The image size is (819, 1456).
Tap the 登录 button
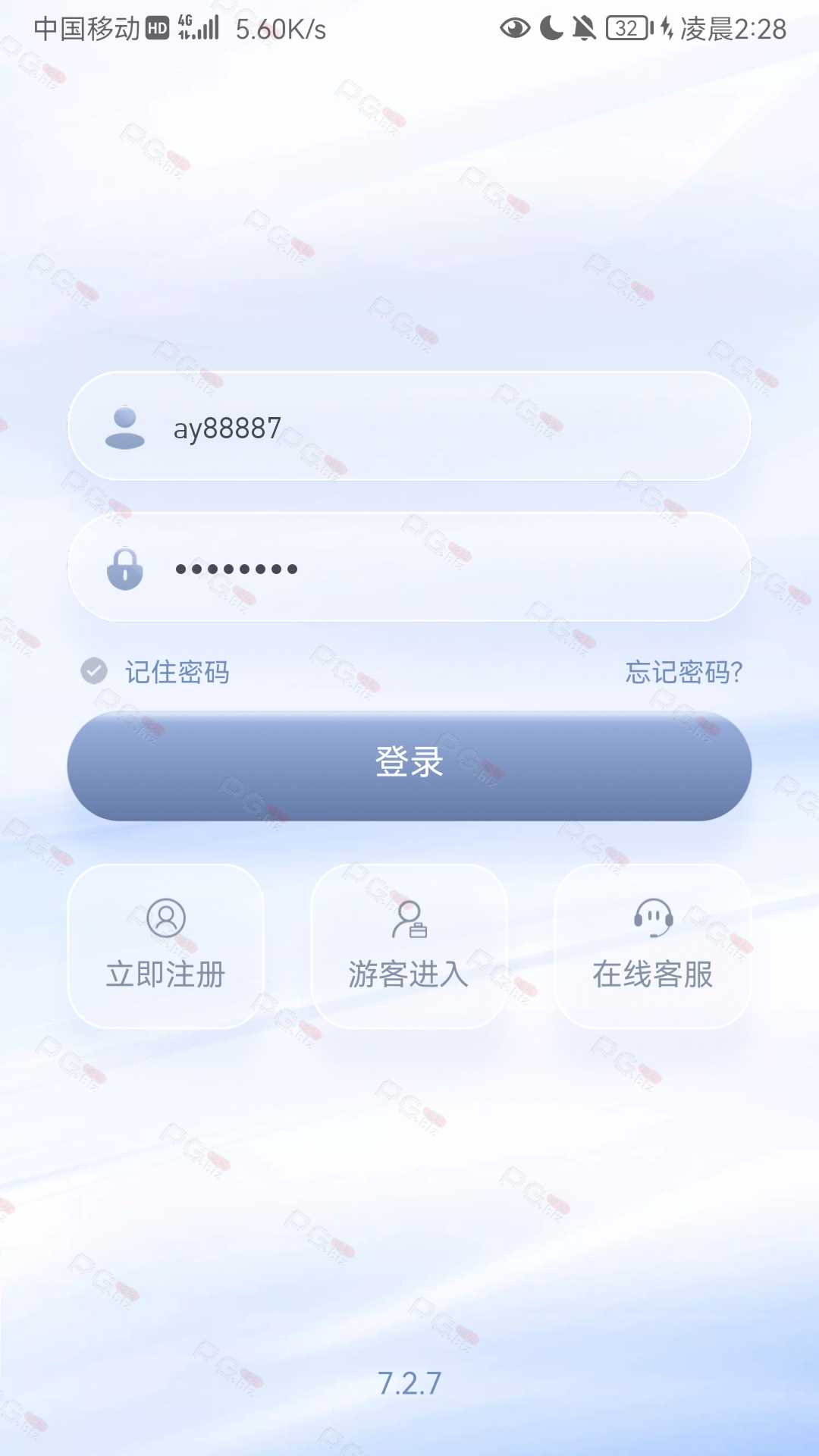click(409, 766)
